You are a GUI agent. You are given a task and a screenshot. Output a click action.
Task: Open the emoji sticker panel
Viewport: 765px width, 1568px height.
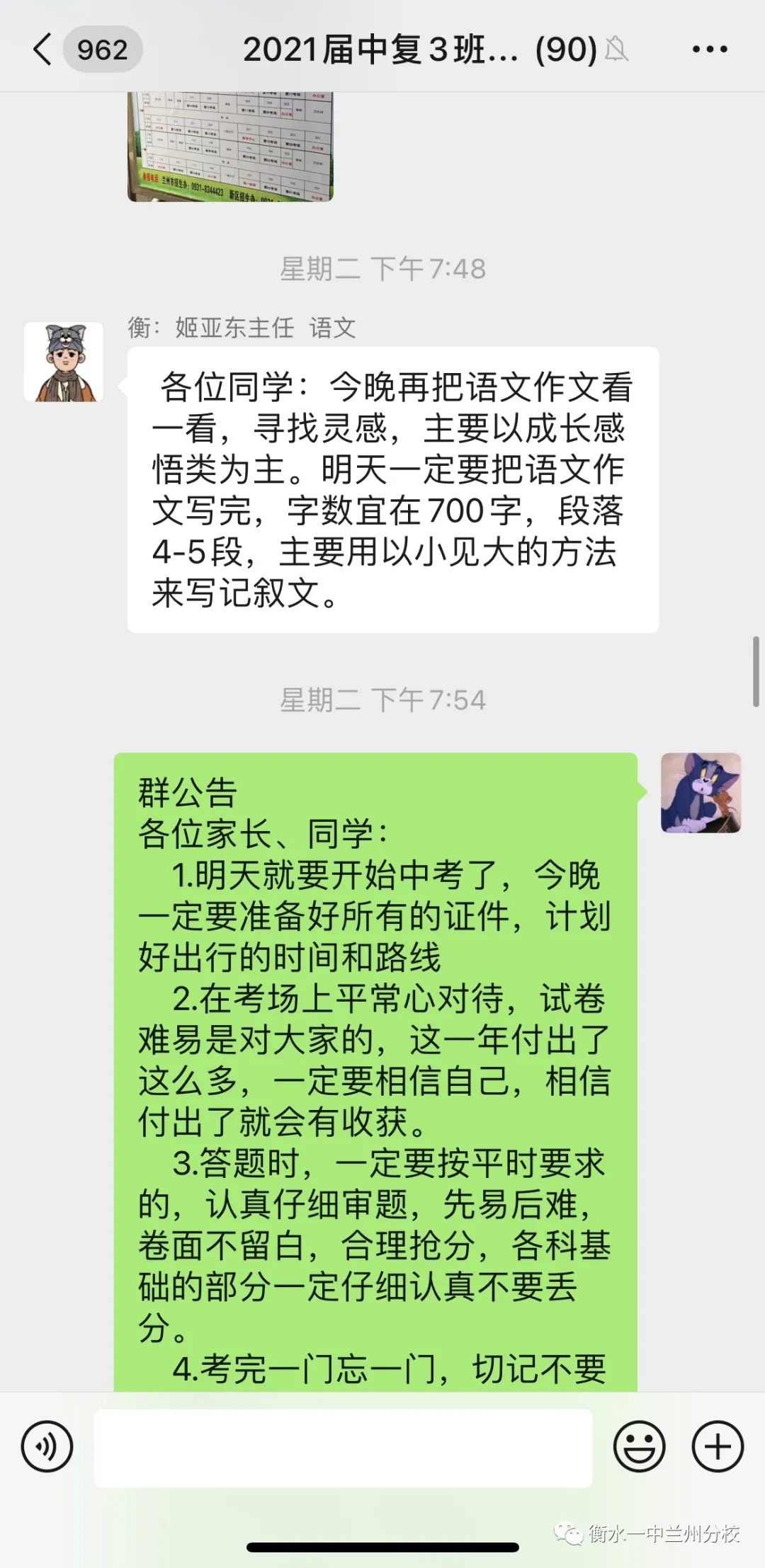(639, 1446)
